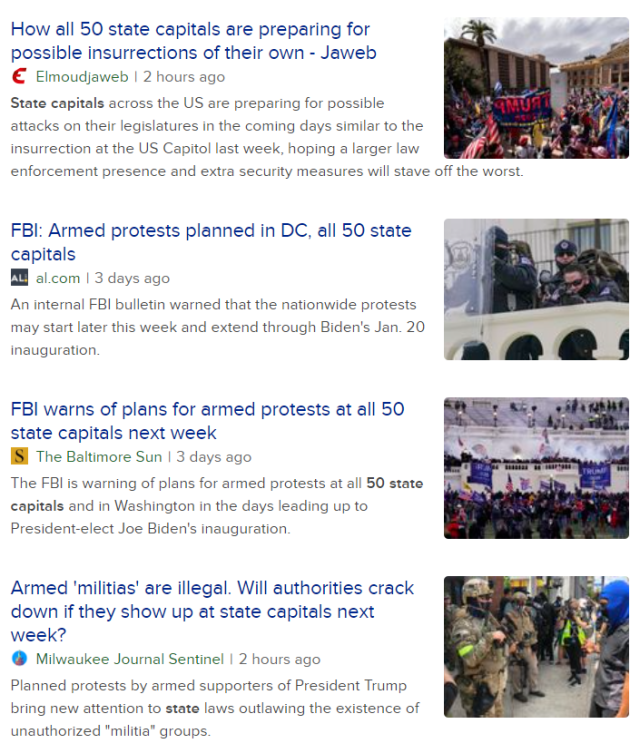The image size is (640, 753).
Task: Tap the armed militia thumbnail for the Journal Sentinel story
Action: point(536,646)
